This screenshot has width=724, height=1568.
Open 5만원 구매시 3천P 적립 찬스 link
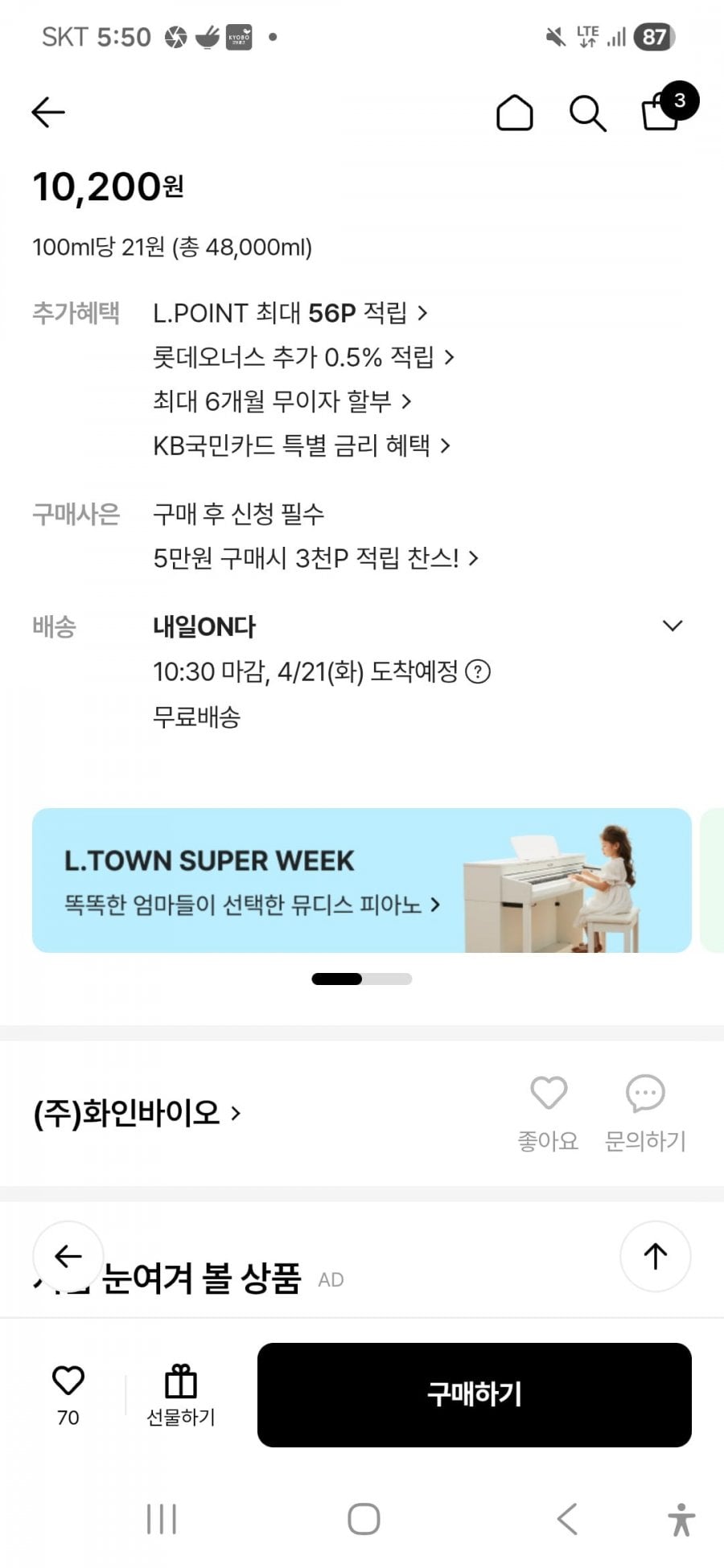315,558
